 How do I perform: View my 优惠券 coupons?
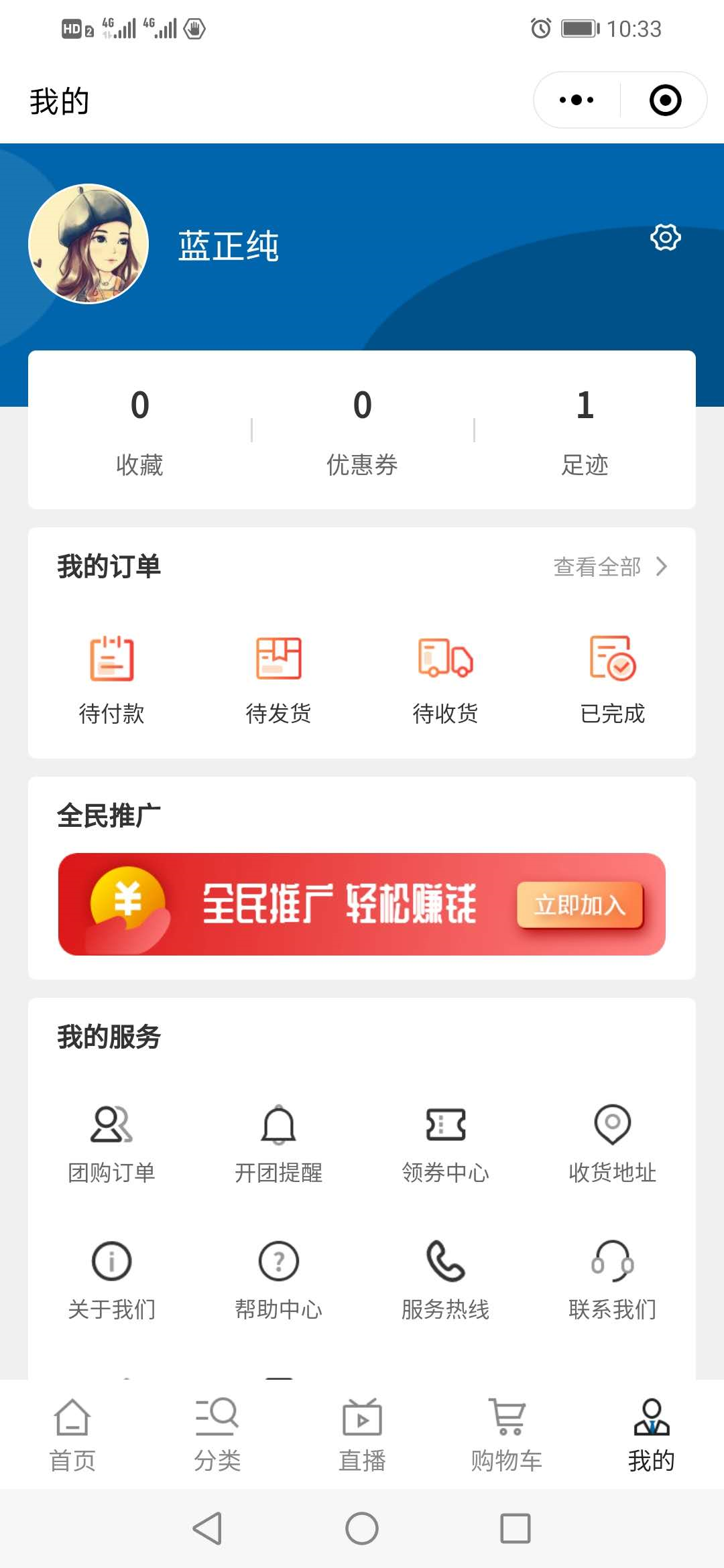pyautogui.click(x=362, y=430)
